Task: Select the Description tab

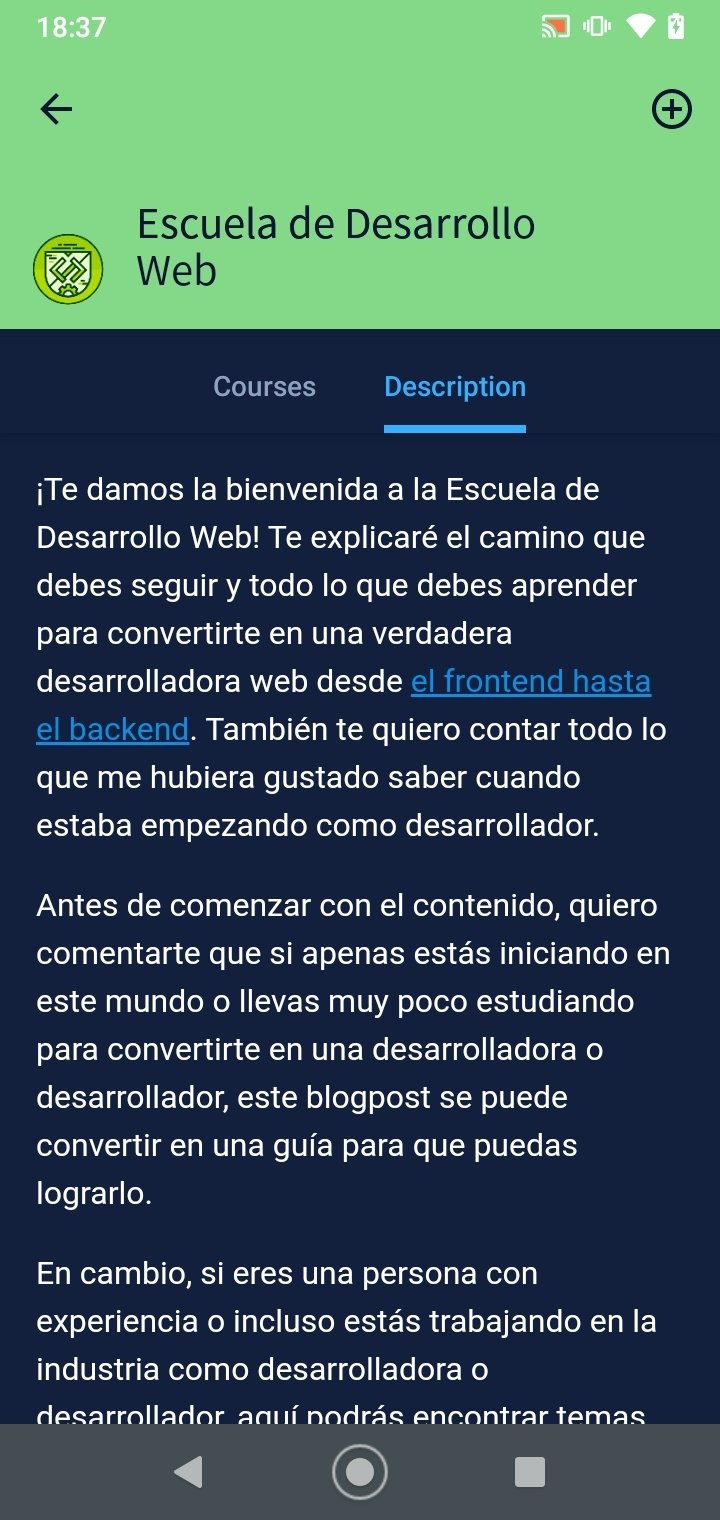Action: tap(455, 387)
